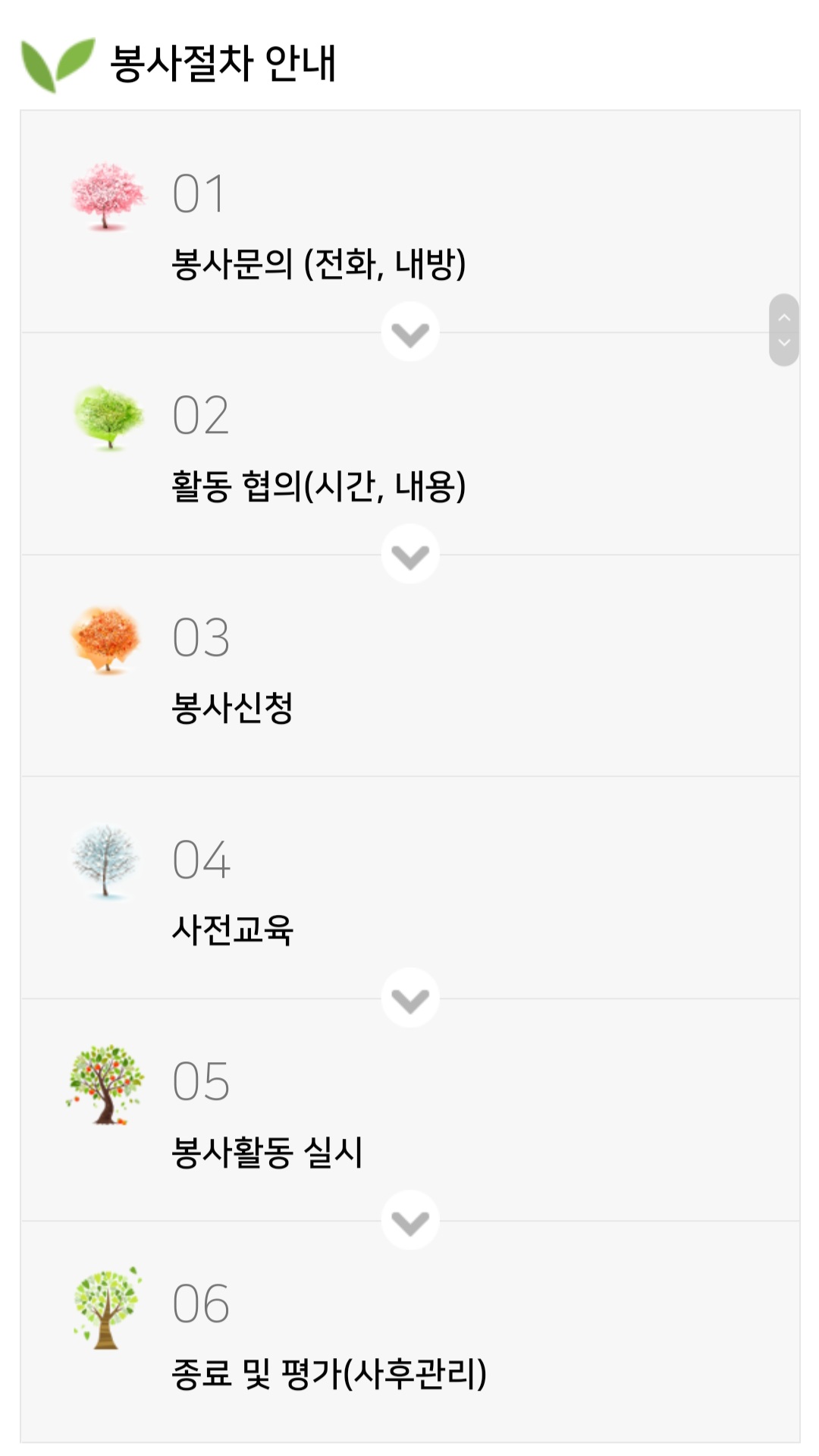Tap the 사전교육 step title

pos(231,930)
